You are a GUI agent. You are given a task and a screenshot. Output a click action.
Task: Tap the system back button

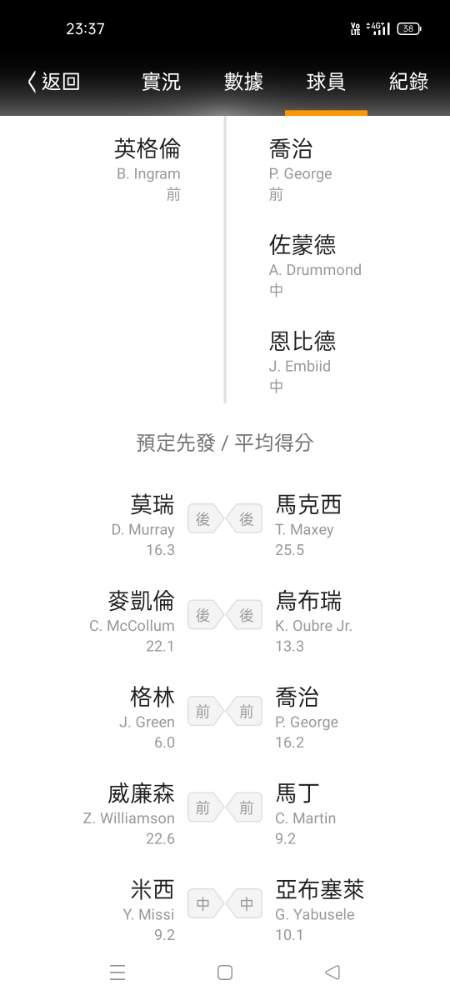(332, 972)
